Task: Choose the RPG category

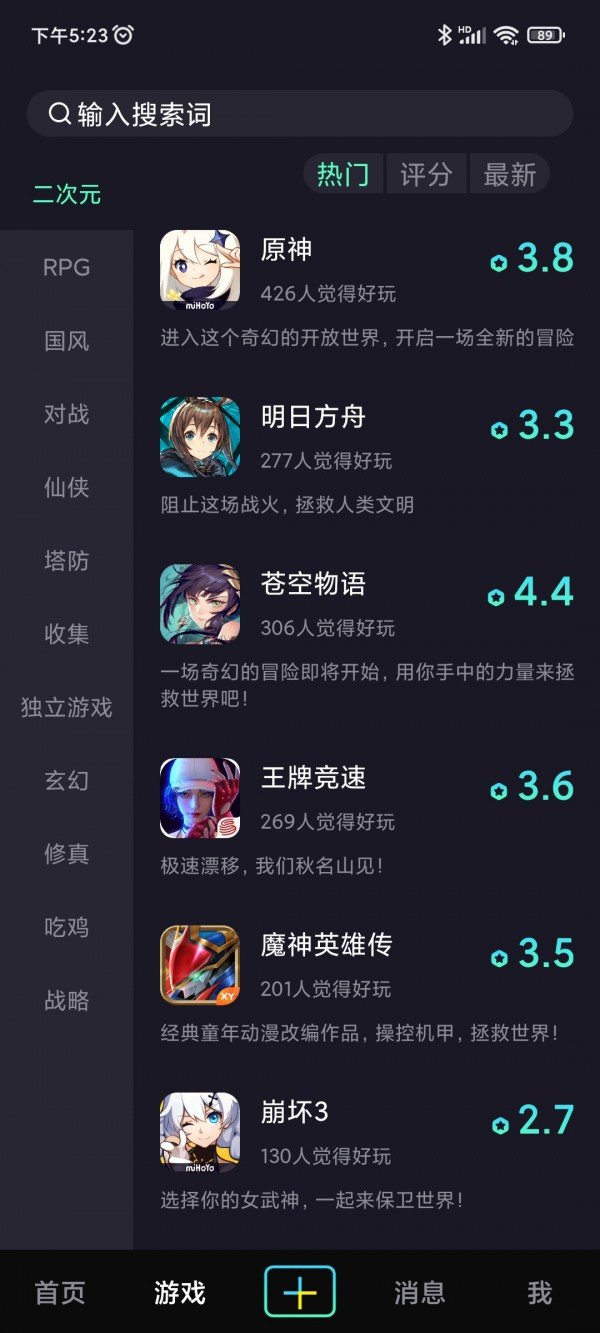Action: [x=67, y=268]
